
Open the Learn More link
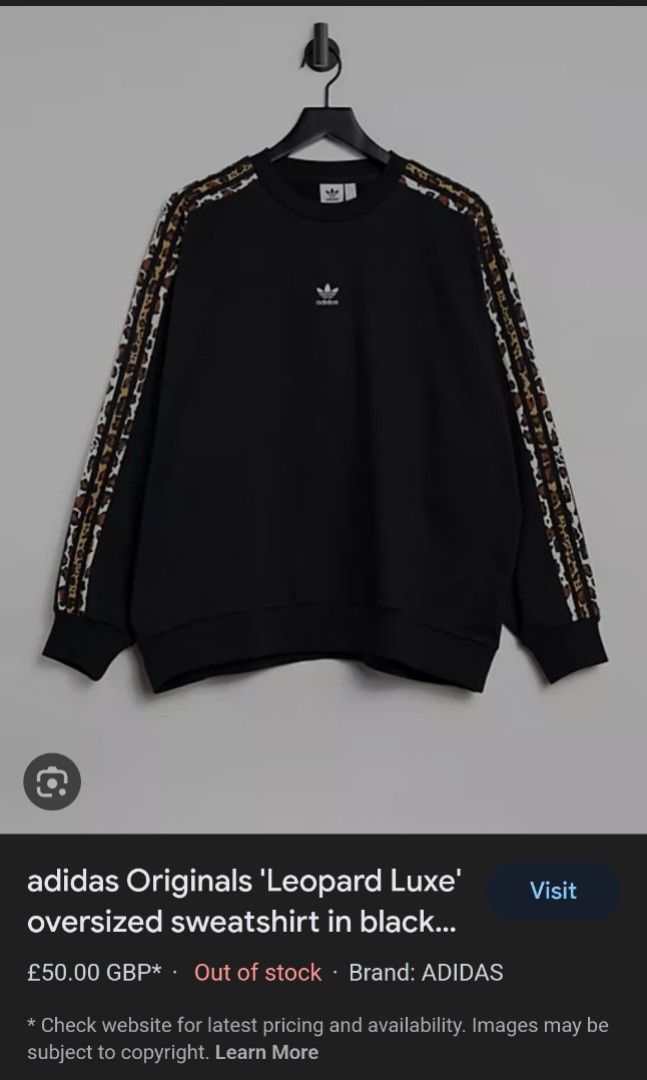coord(267,1052)
